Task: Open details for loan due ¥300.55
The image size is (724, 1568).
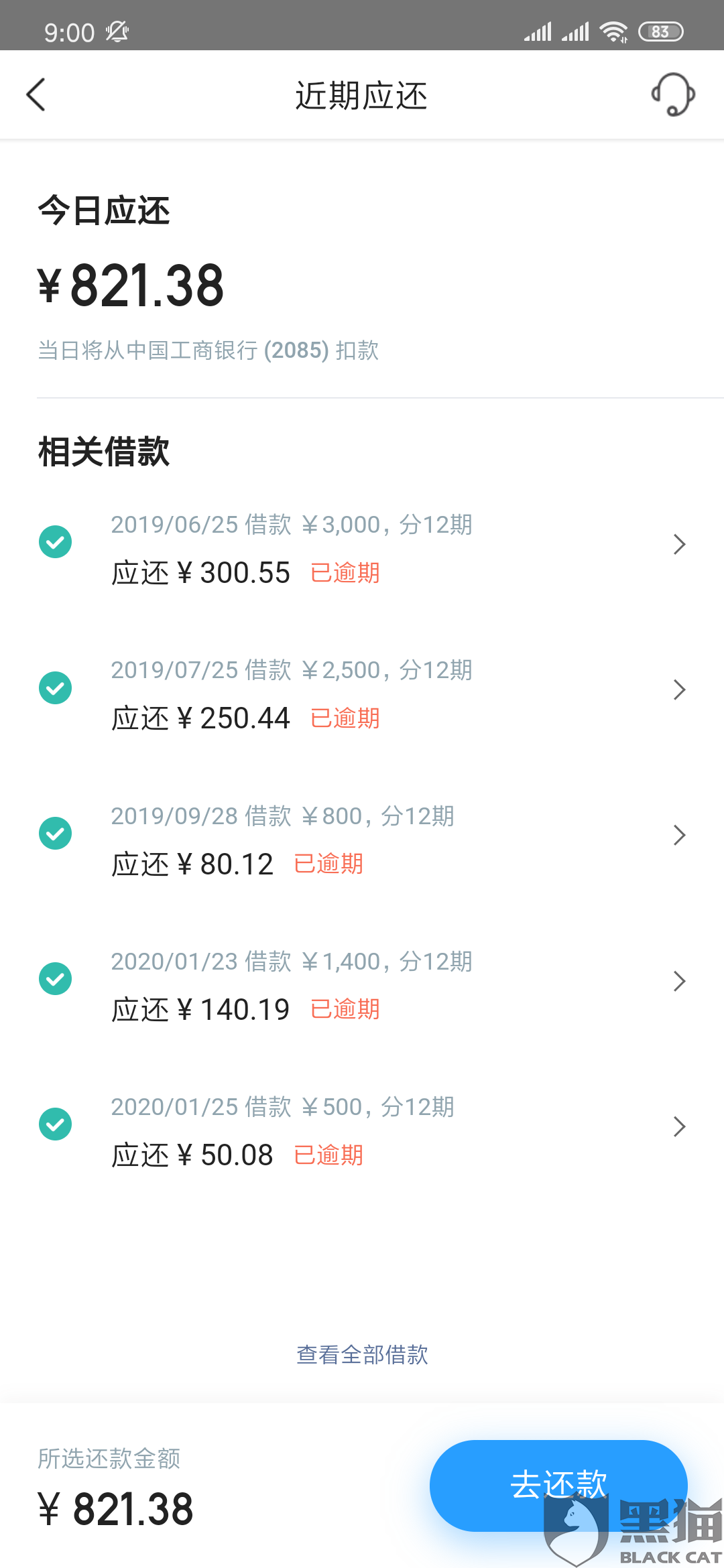Action: click(679, 544)
